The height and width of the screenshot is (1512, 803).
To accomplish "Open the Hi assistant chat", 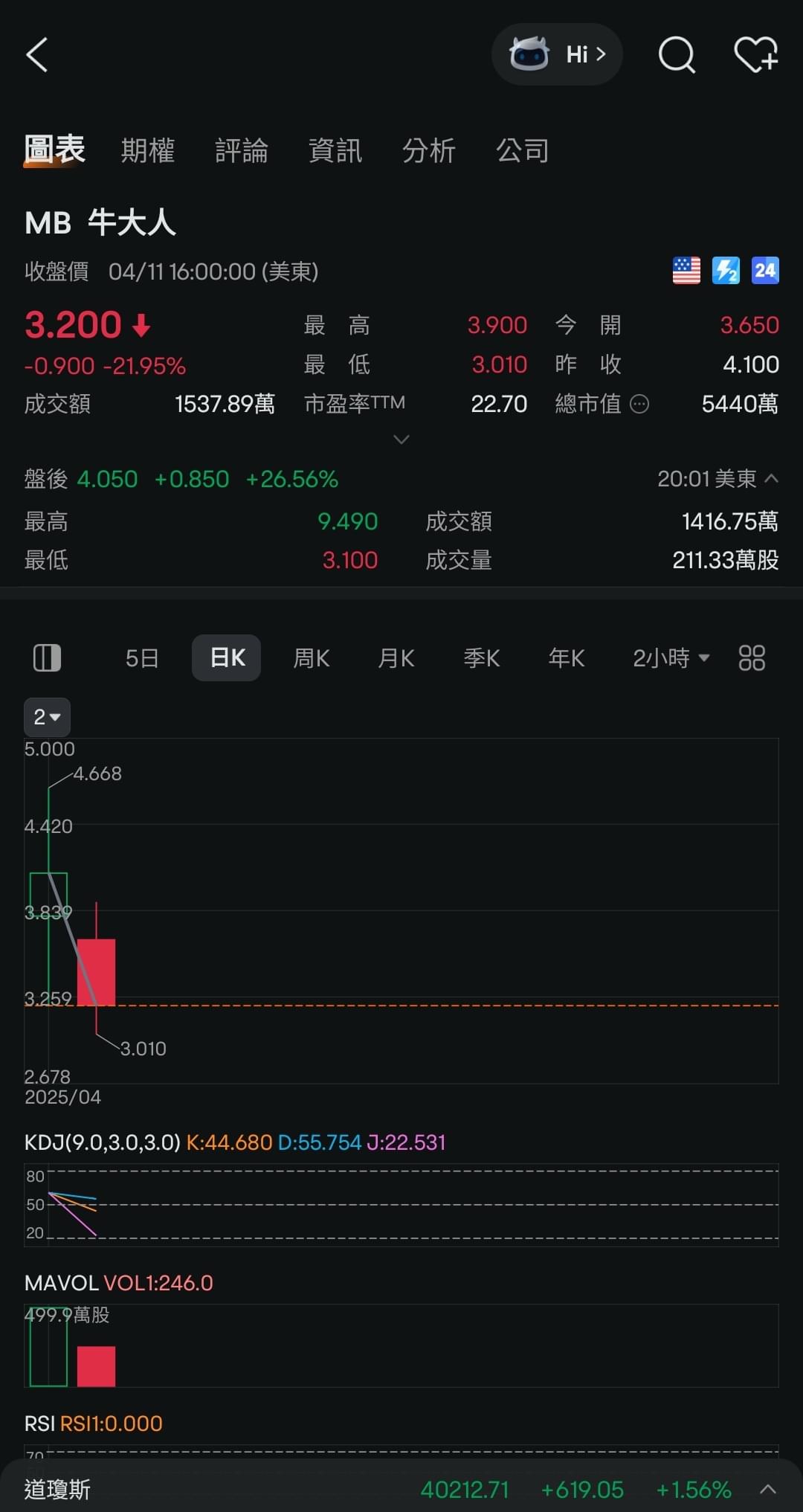I will [x=557, y=54].
